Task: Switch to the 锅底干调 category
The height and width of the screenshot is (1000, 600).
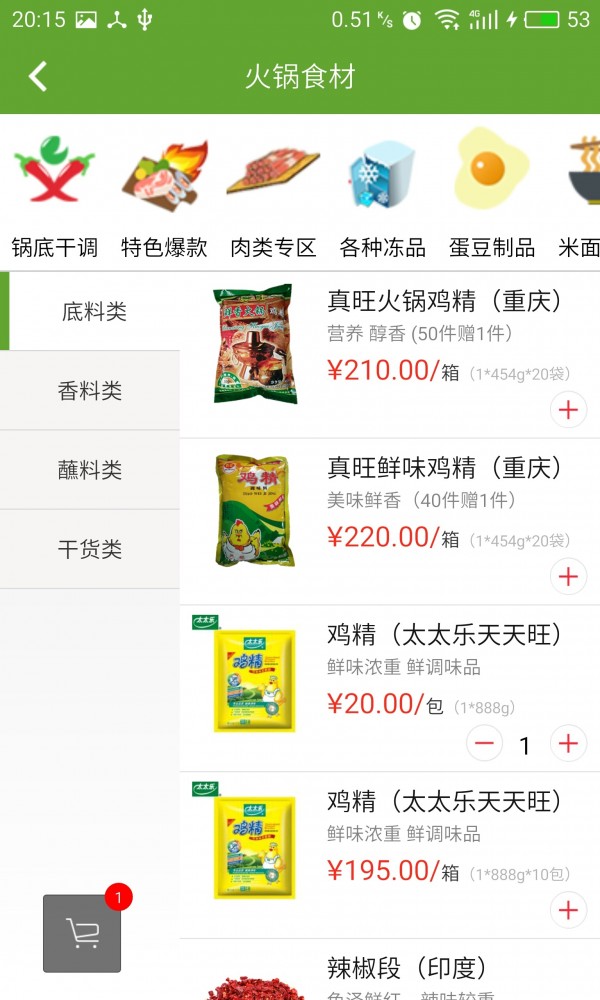Action: (54, 194)
